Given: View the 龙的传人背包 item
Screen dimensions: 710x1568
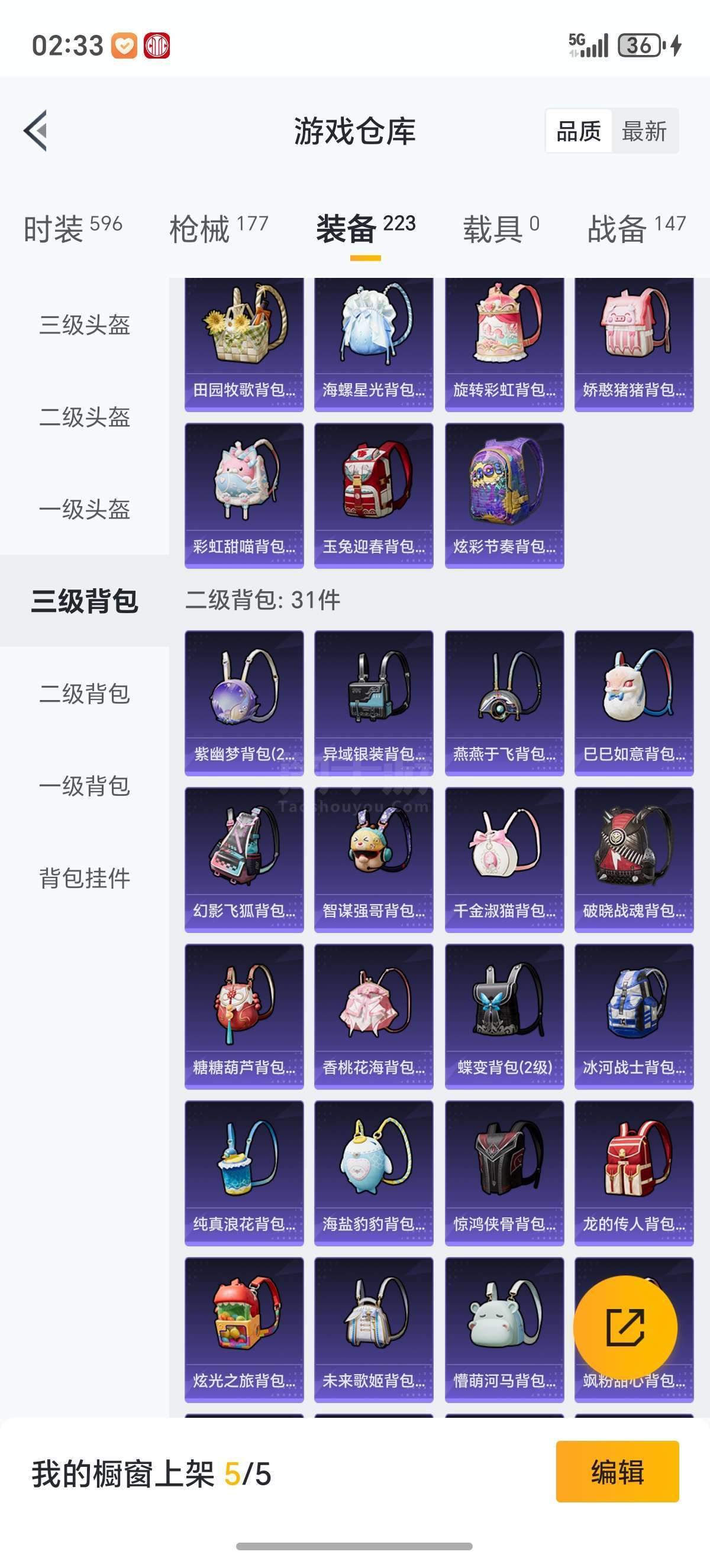Looking at the screenshot, I should pos(634,1173).
